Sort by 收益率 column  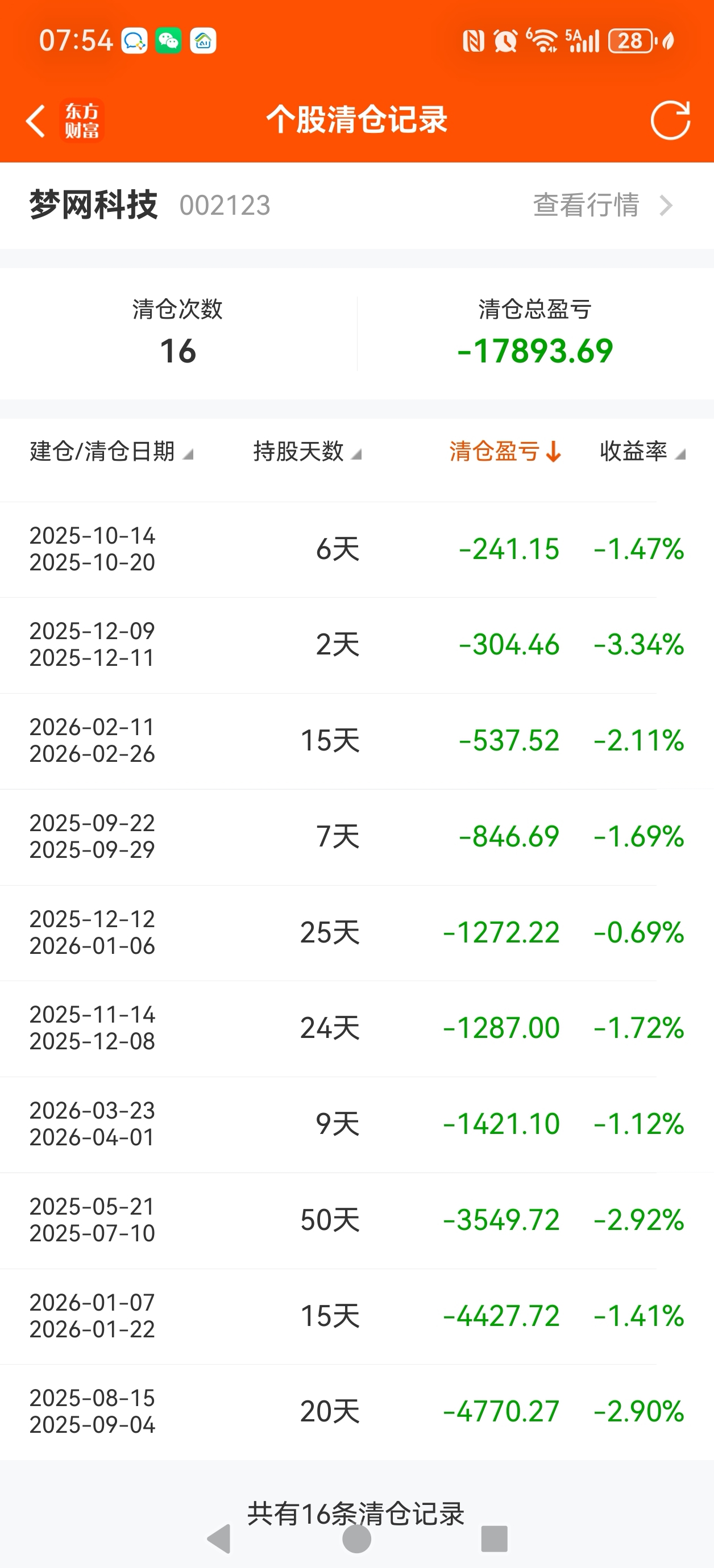643,452
